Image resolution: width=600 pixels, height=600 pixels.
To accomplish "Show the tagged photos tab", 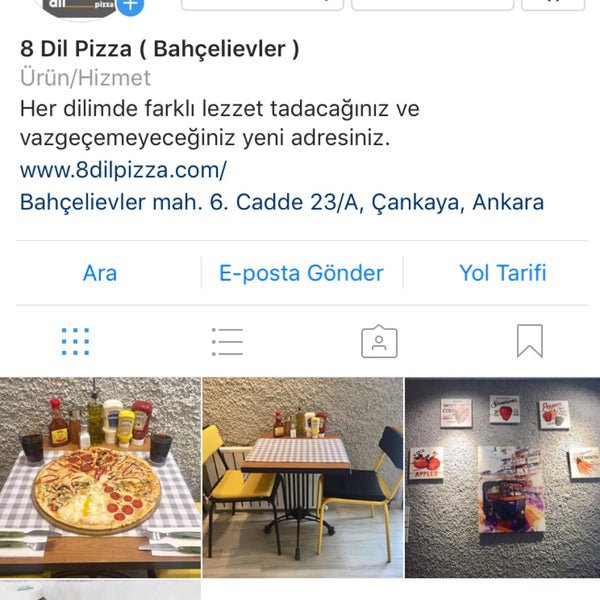I will pyautogui.click(x=379, y=342).
